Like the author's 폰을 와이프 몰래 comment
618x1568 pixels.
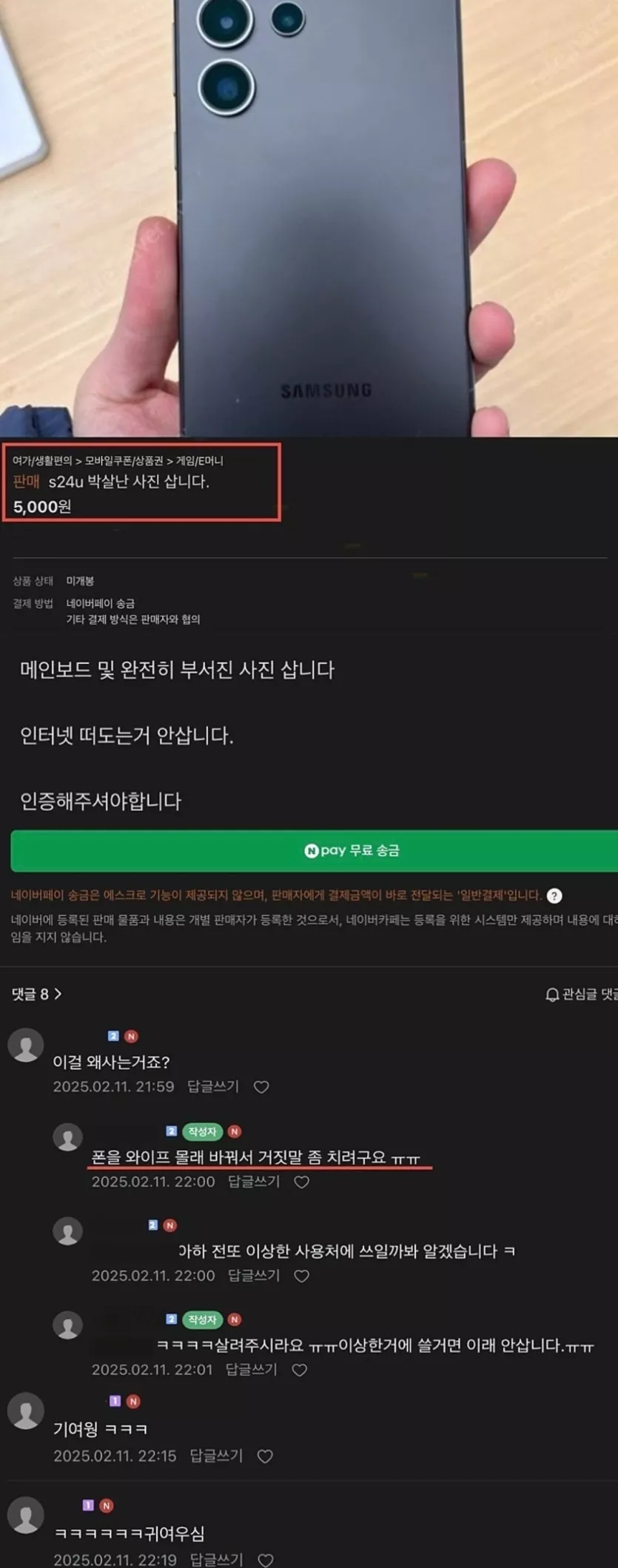[x=302, y=1182]
